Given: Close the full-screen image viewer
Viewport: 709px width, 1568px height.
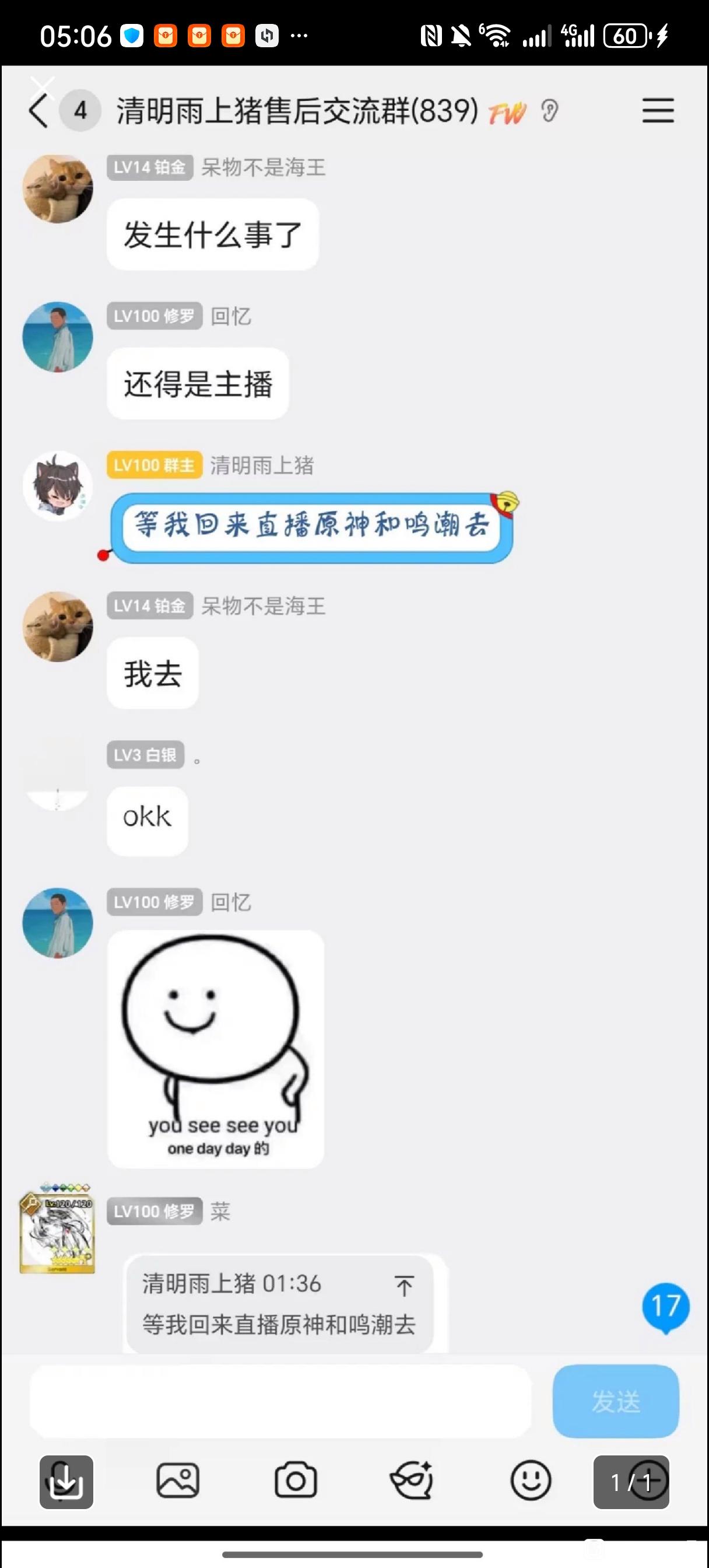Looking at the screenshot, I should pos(43,88).
